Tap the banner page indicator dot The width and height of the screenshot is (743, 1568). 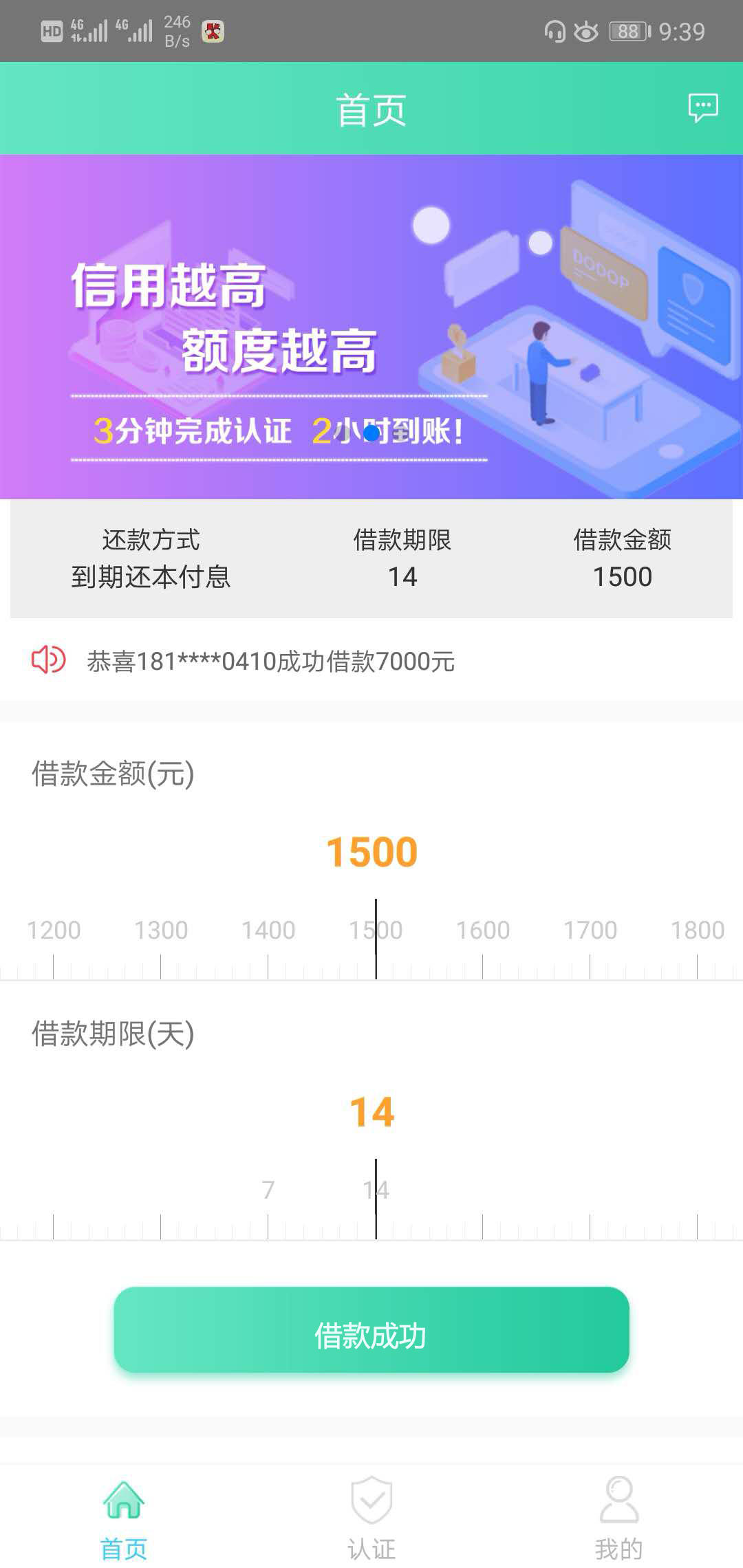point(371,433)
